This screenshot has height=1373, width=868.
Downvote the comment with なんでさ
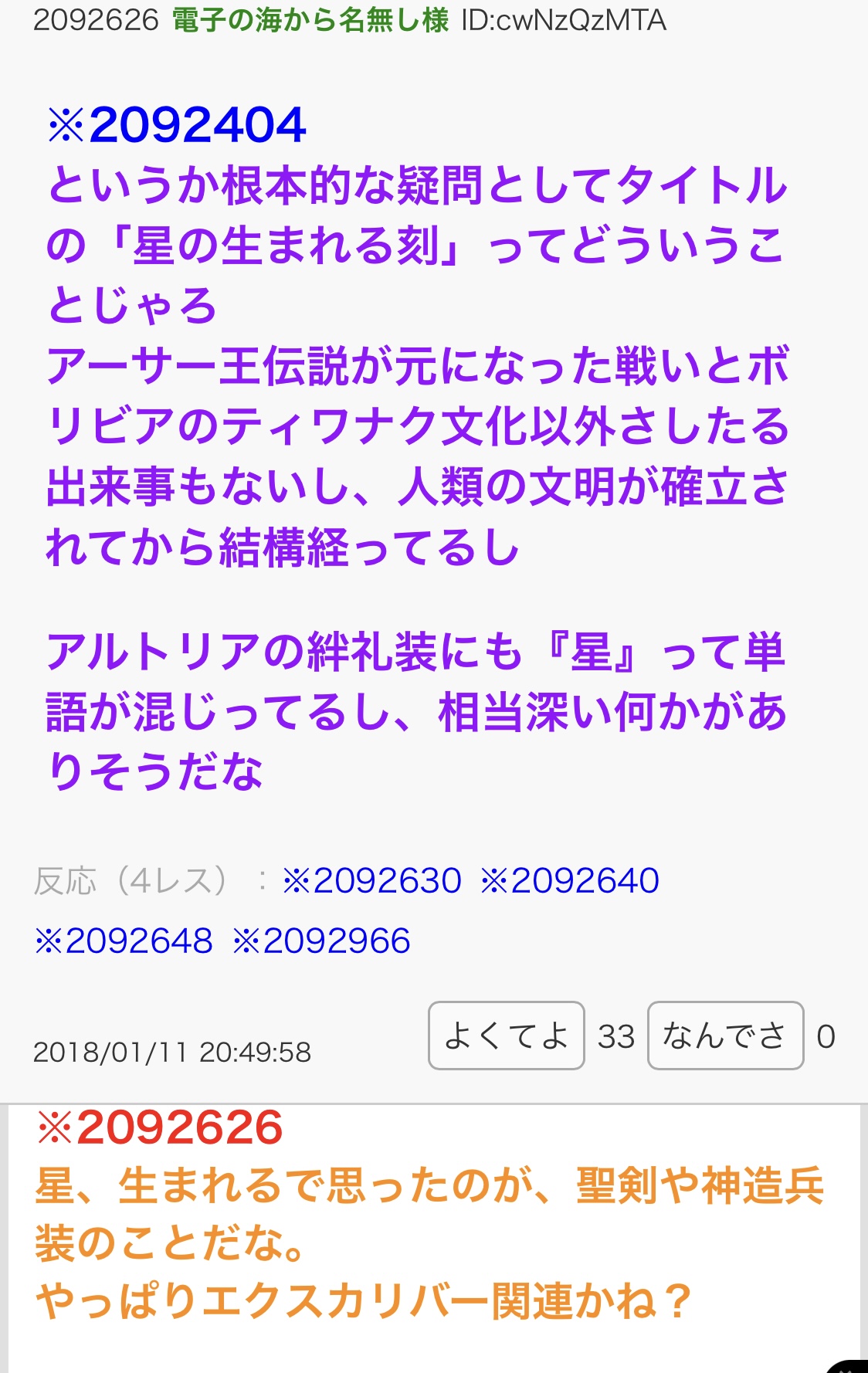coord(724,1036)
